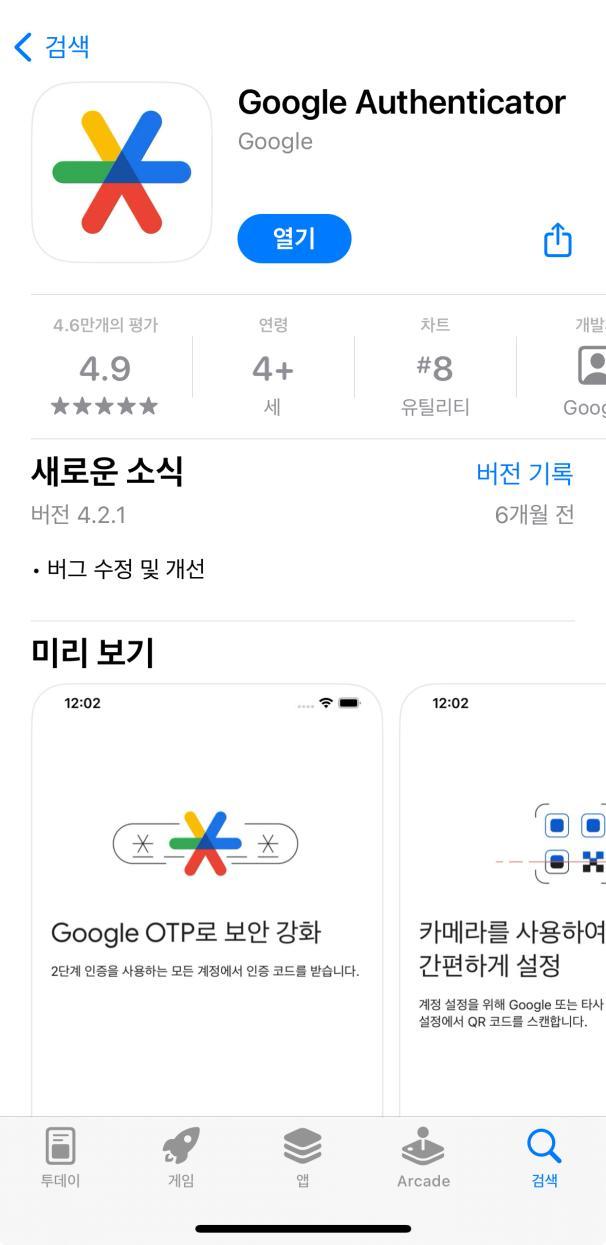Switch to the 게임 tab

click(x=181, y=1158)
